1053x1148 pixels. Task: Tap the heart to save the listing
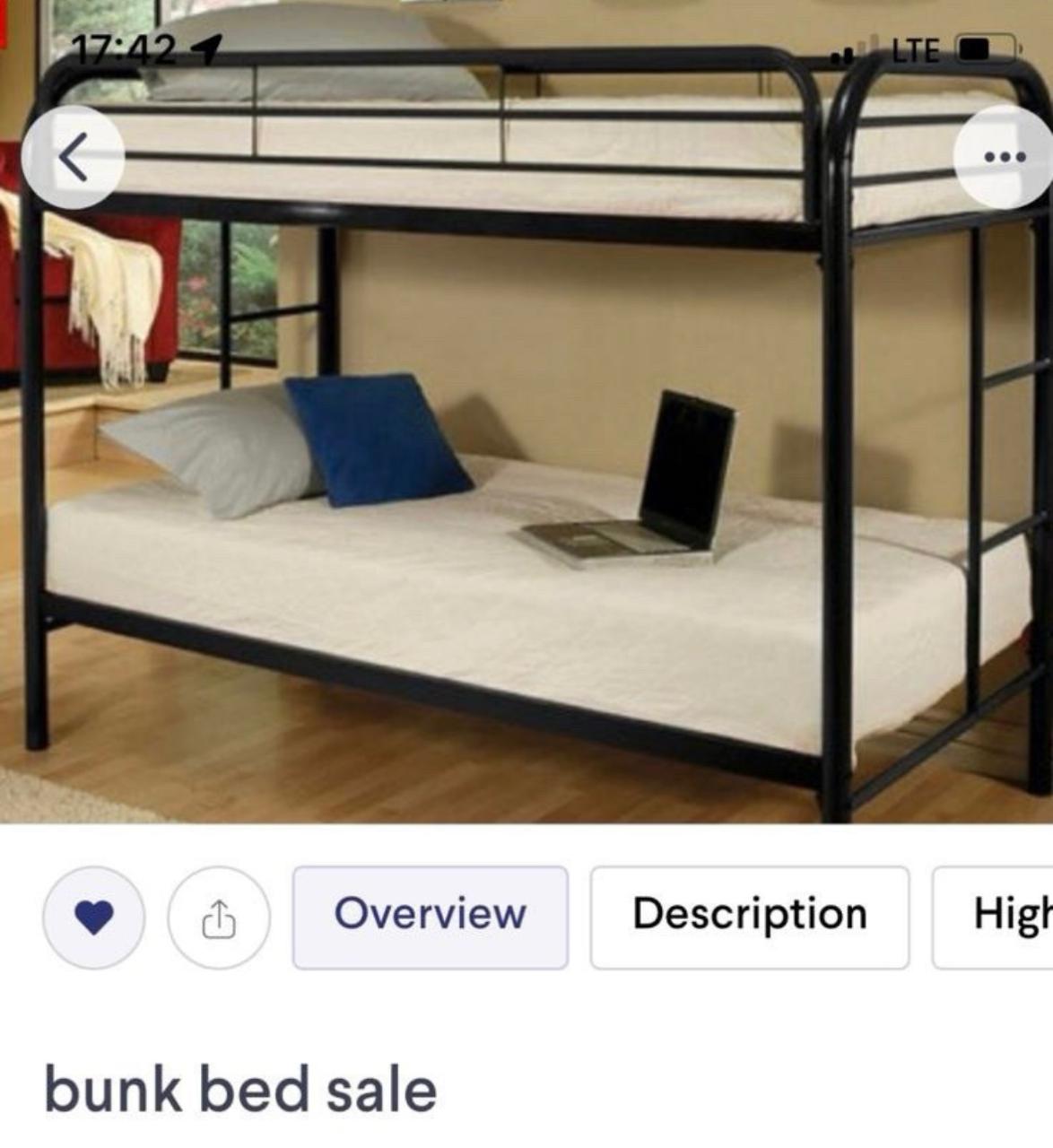click(93, 918)
